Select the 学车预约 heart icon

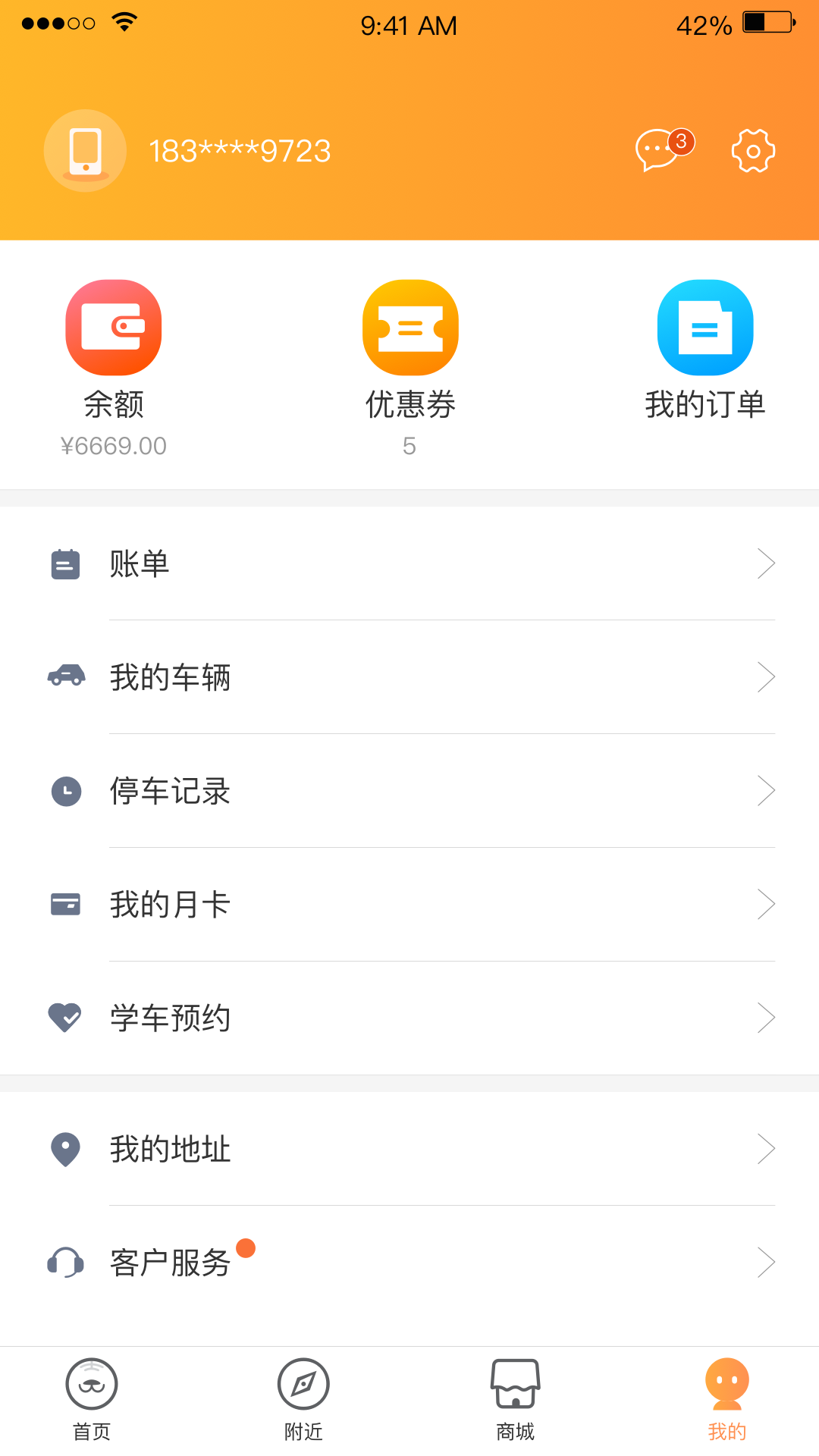[x=65, y=1017]
